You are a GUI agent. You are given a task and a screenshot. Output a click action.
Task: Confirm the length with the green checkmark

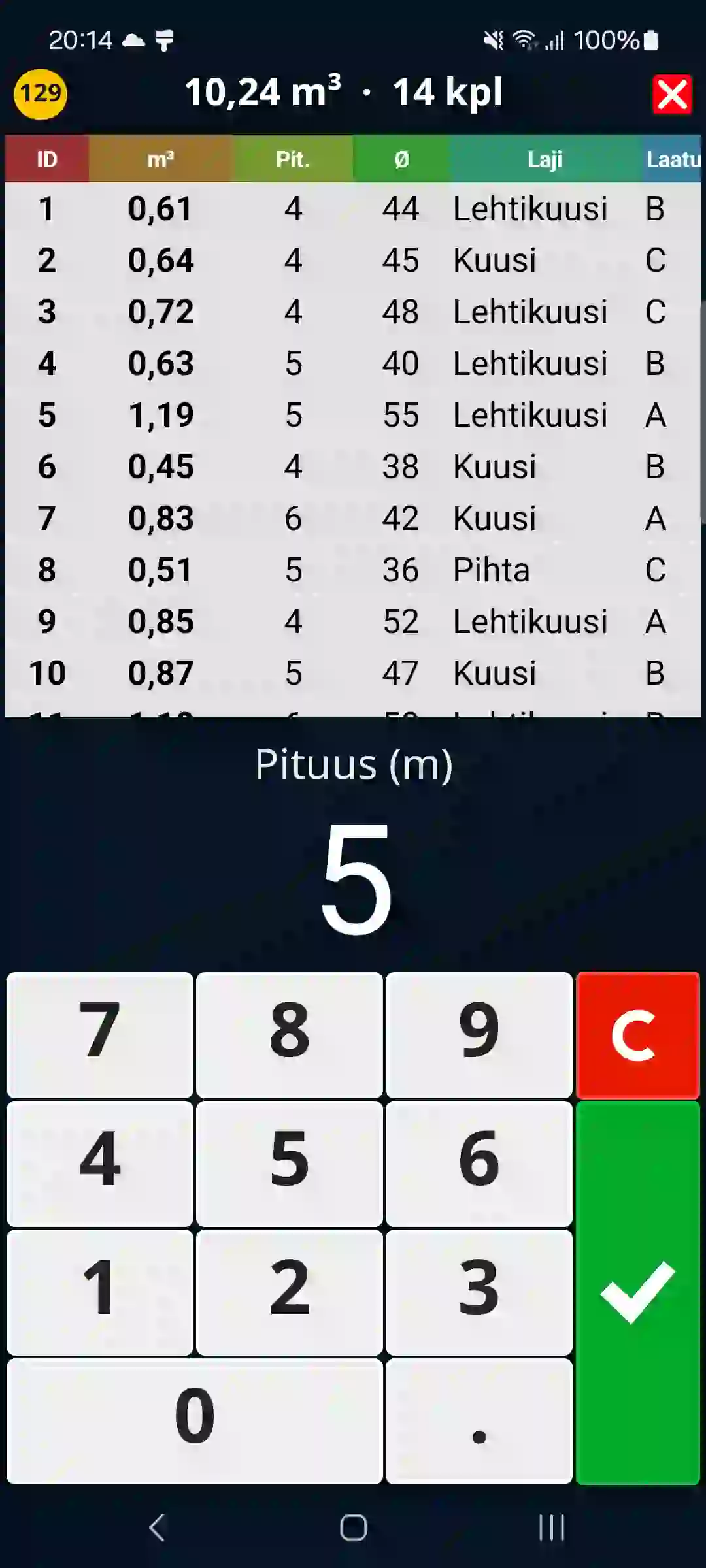point(638,1292)
